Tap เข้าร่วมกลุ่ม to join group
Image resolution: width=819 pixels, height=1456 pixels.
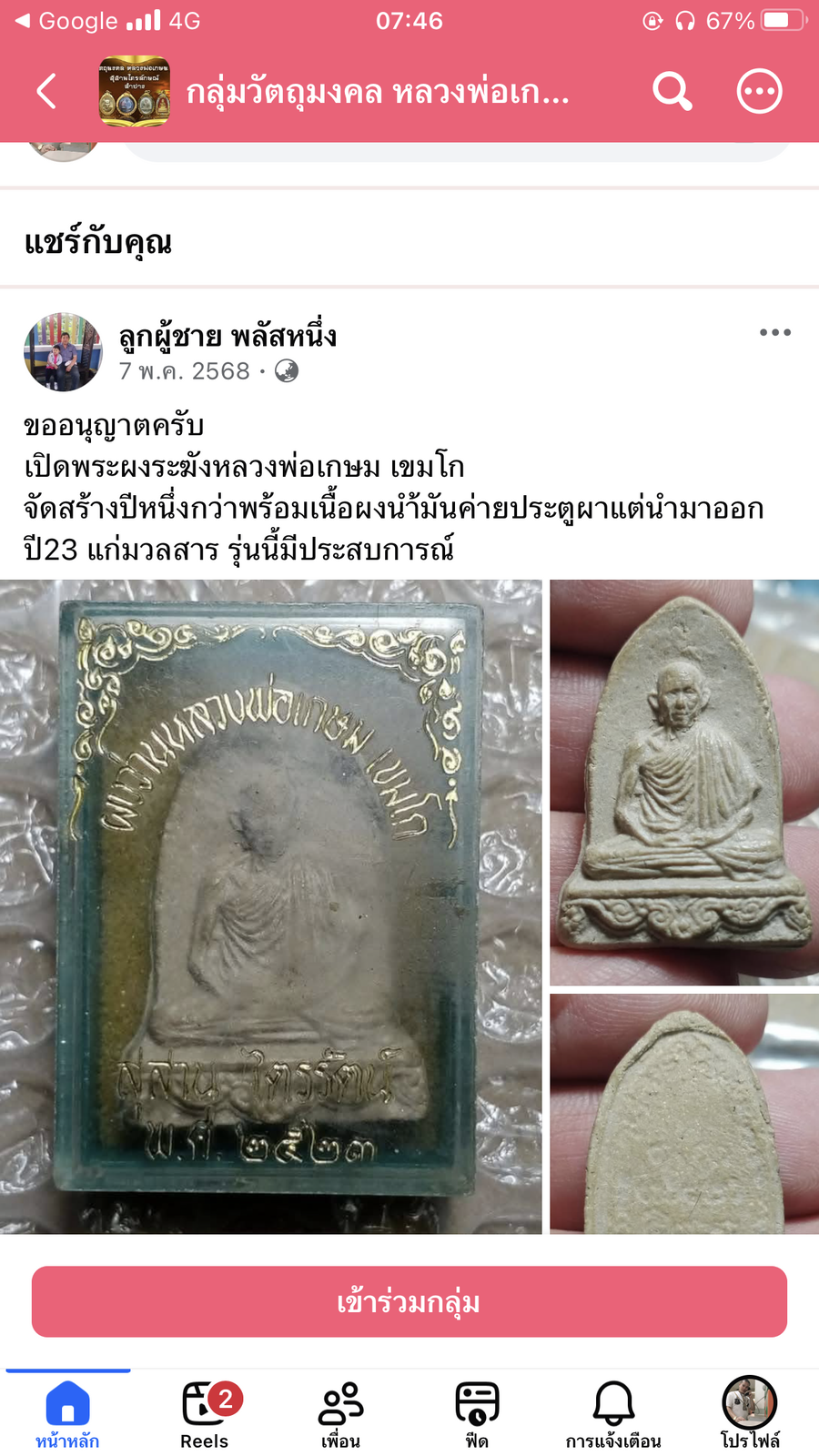409,1301
